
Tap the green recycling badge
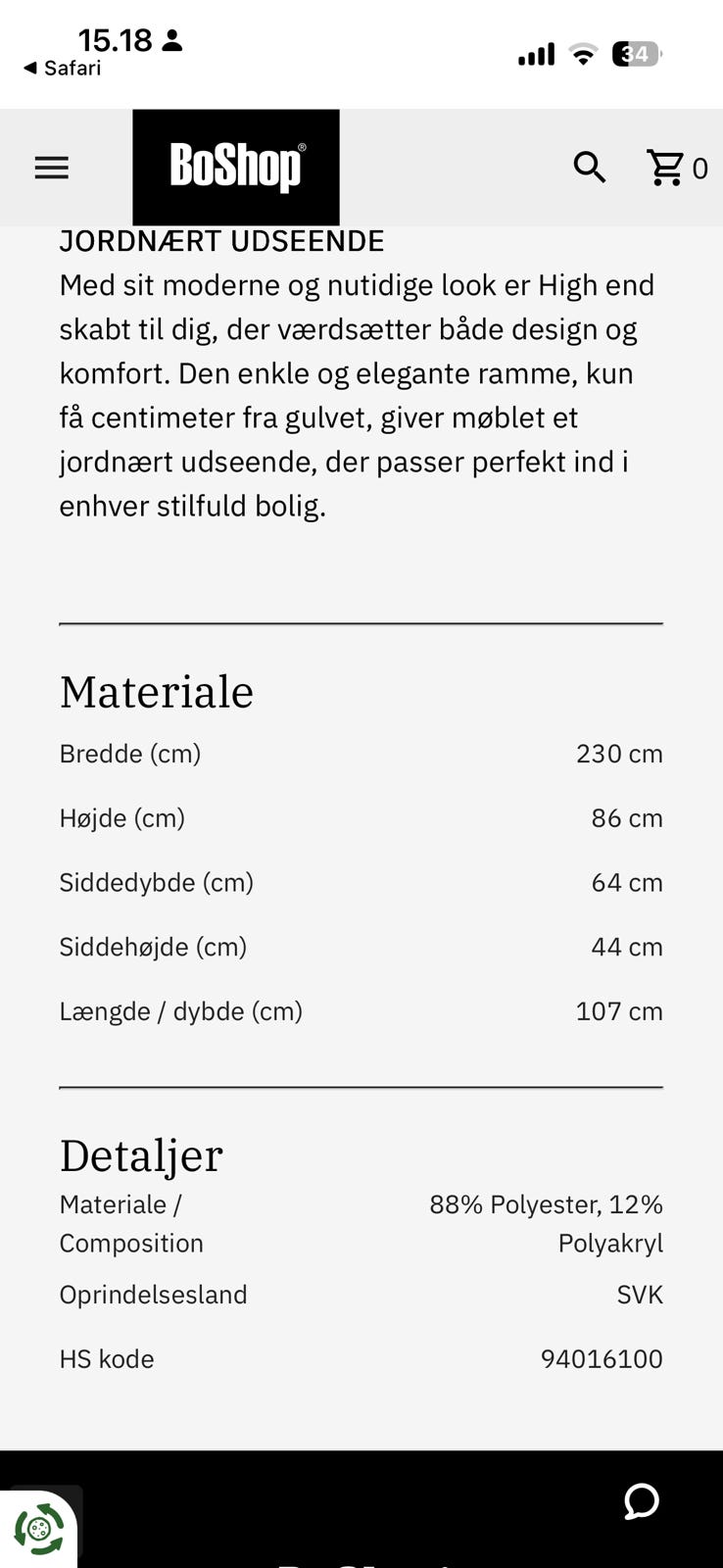tap(41, 1525)
